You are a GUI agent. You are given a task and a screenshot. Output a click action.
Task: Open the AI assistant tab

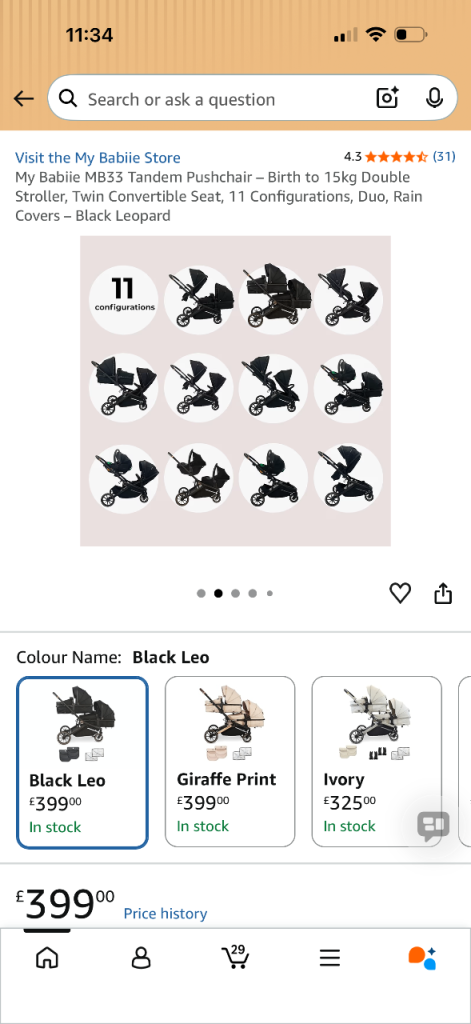click(423, 957)
